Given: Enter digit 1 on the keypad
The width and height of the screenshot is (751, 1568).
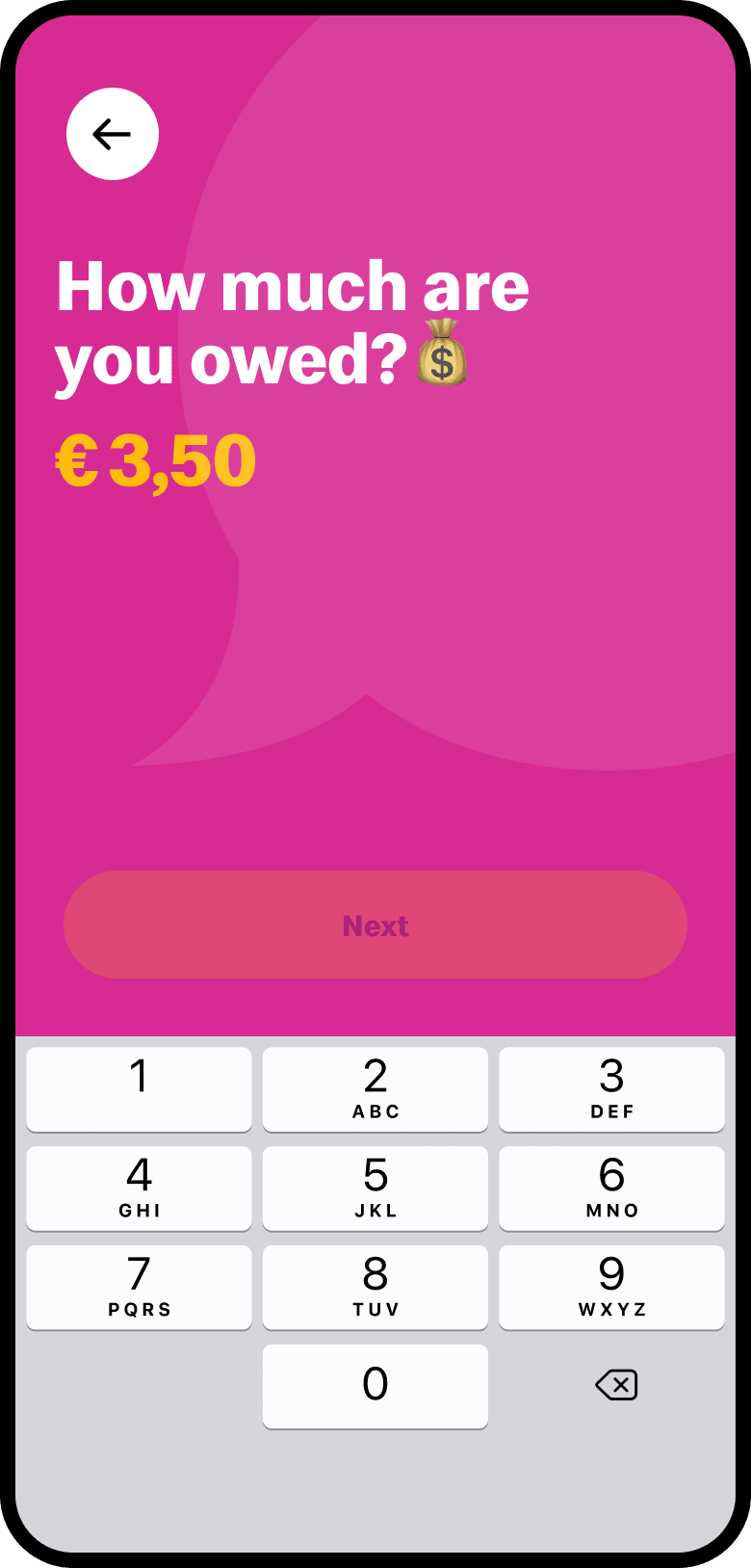Looking at the screenshot, I should (x=140, y=1088).
